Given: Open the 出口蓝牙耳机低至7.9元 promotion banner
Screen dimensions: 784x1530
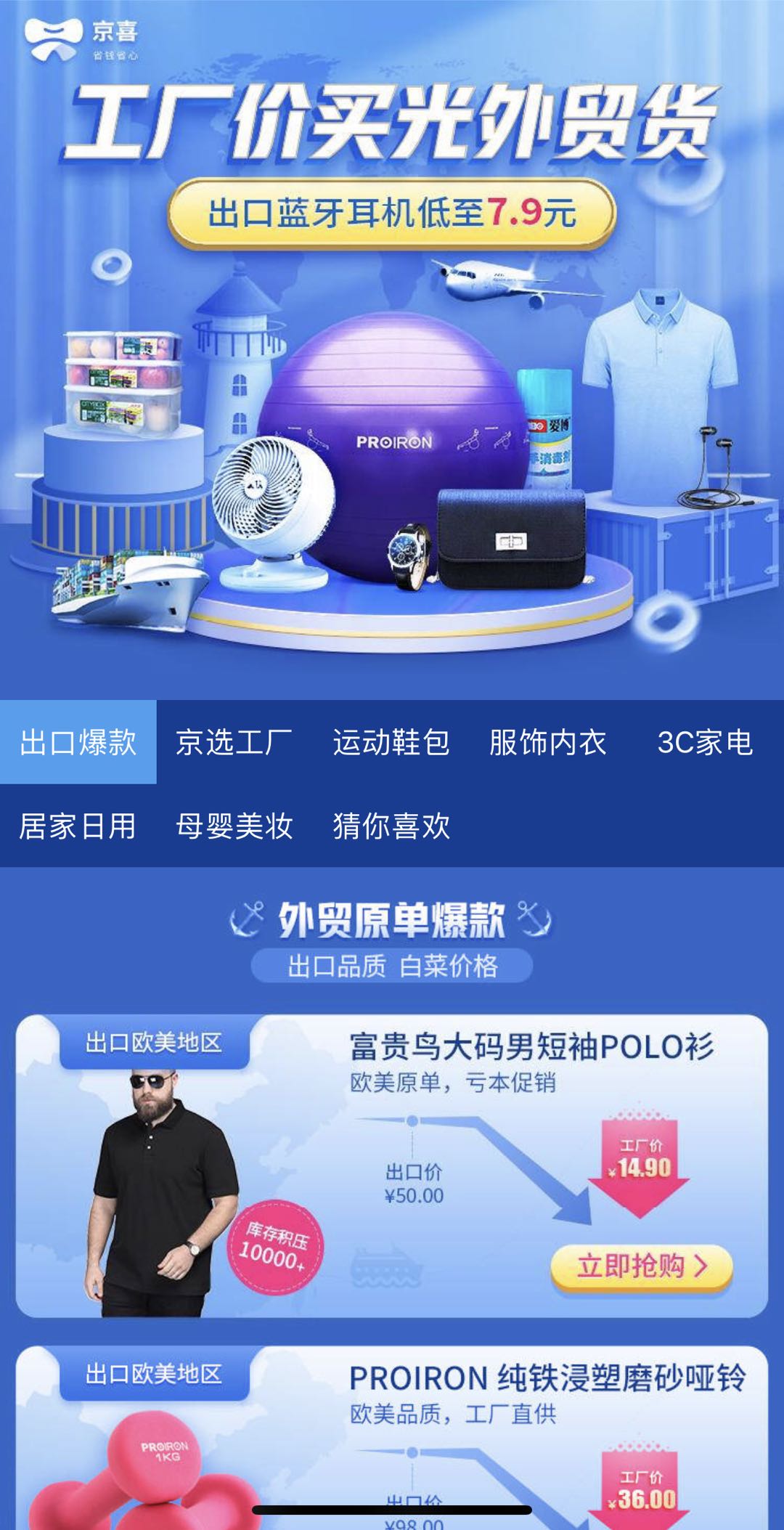Looking at the screenshot, I should point(391,213).
